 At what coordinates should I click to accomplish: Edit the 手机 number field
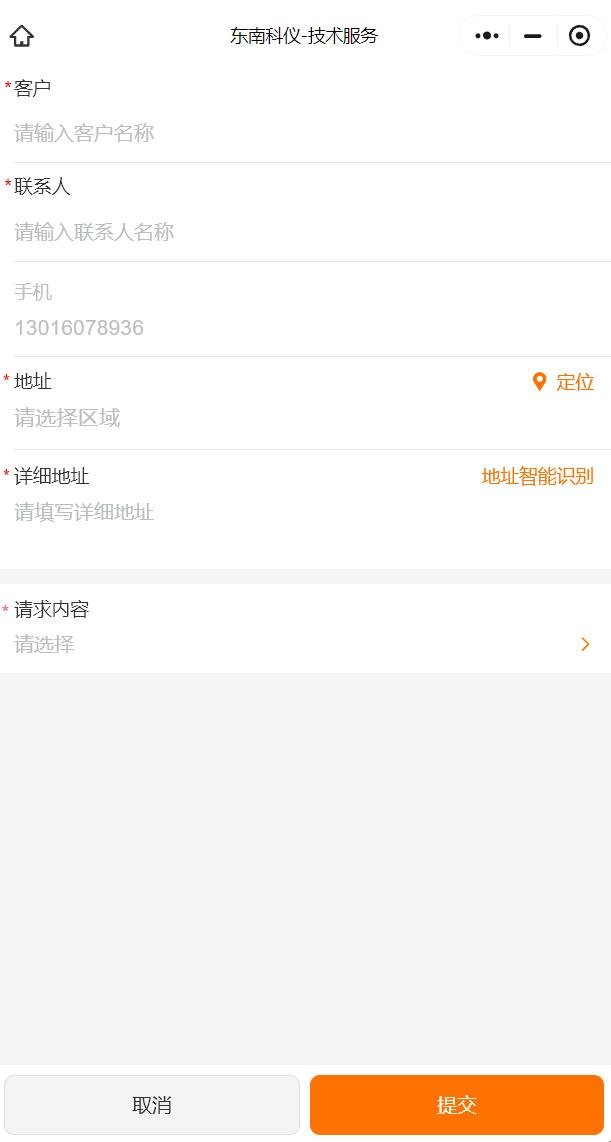coord(300,328)
